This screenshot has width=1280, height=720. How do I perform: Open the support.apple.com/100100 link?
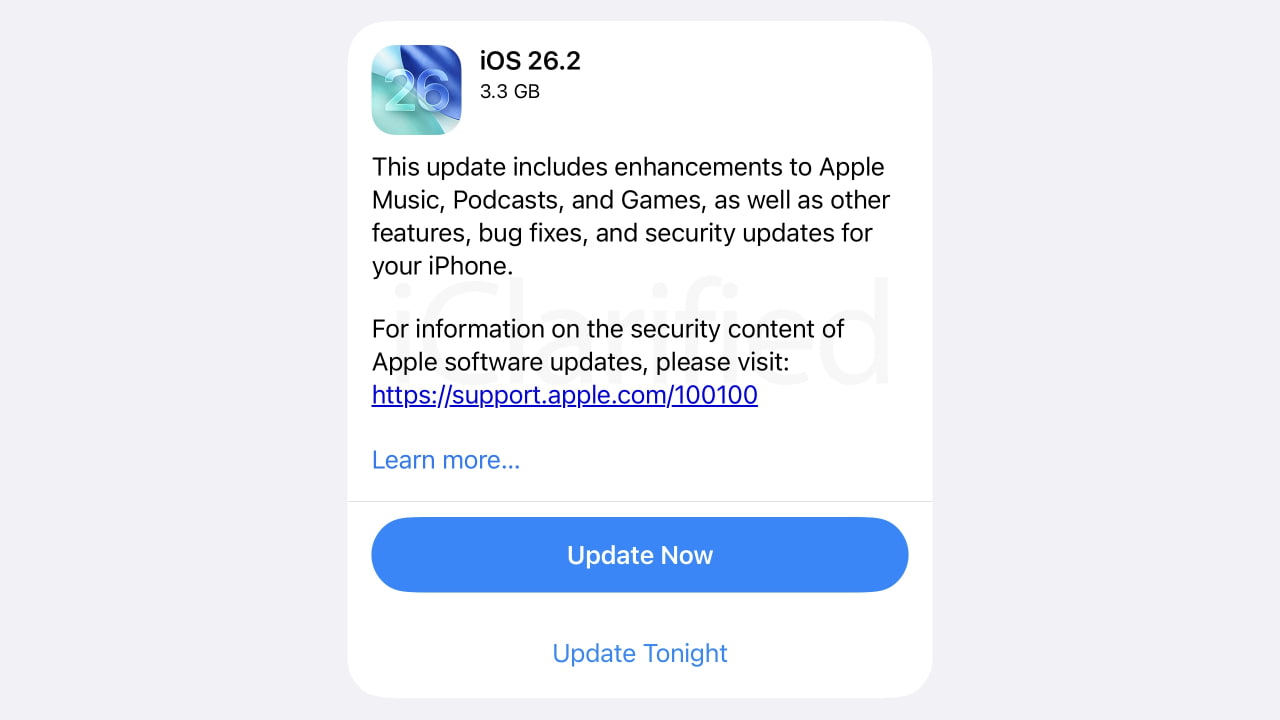pyautogui.click(x=565, y=395)
